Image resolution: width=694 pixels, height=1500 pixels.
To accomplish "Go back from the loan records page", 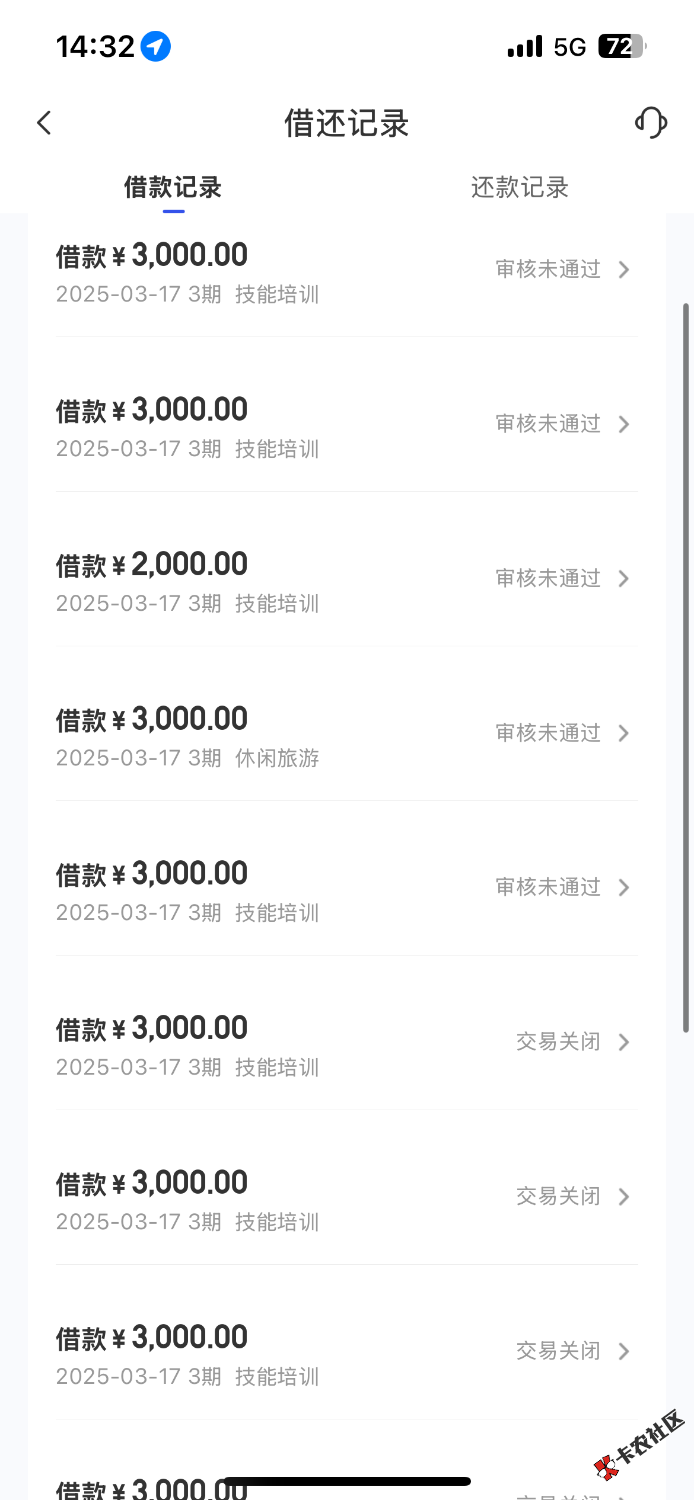I will 44,123.
